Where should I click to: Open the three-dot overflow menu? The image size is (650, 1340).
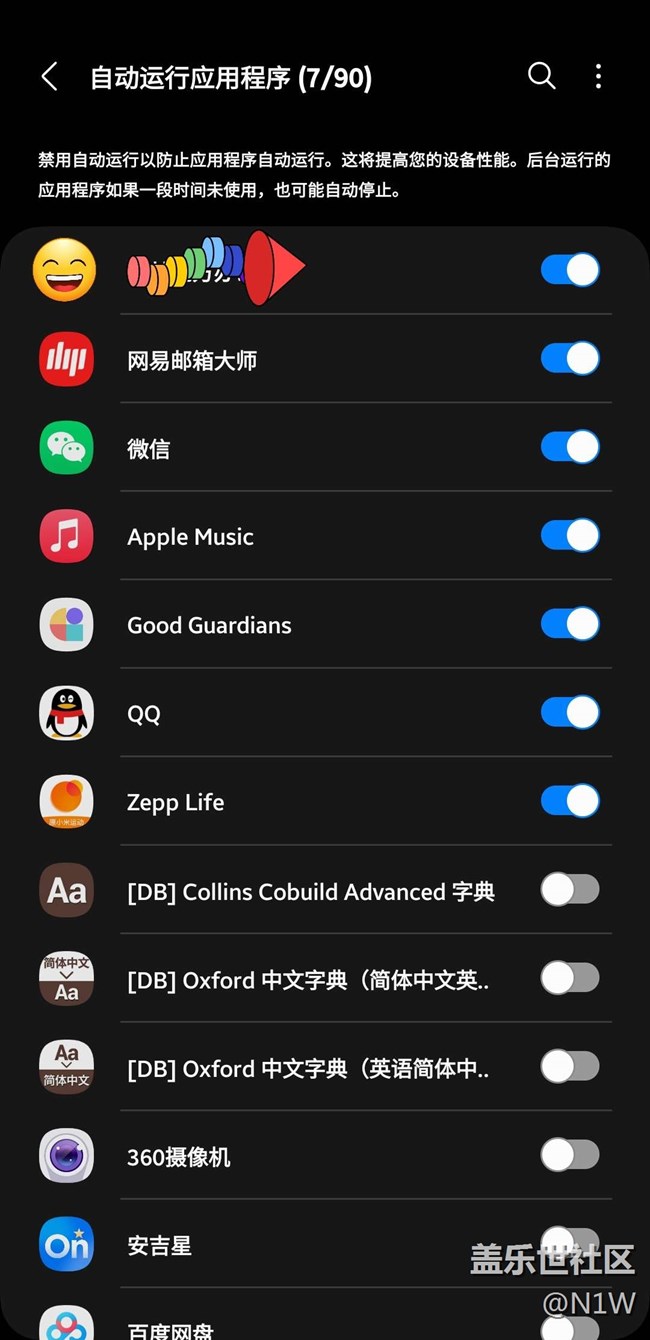598,76
